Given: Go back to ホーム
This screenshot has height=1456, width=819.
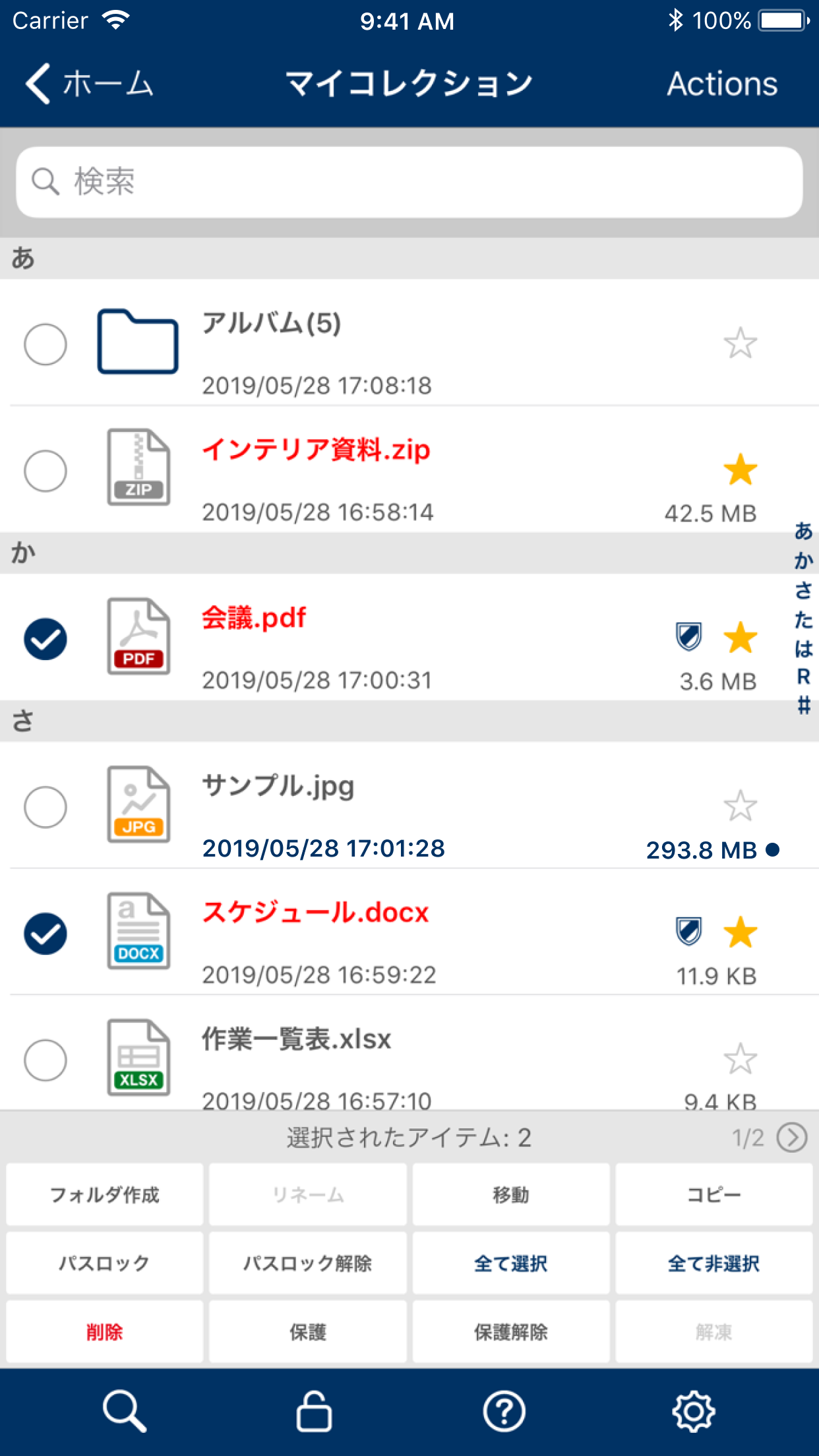Looking at the screenshot, I should [89, 83].
